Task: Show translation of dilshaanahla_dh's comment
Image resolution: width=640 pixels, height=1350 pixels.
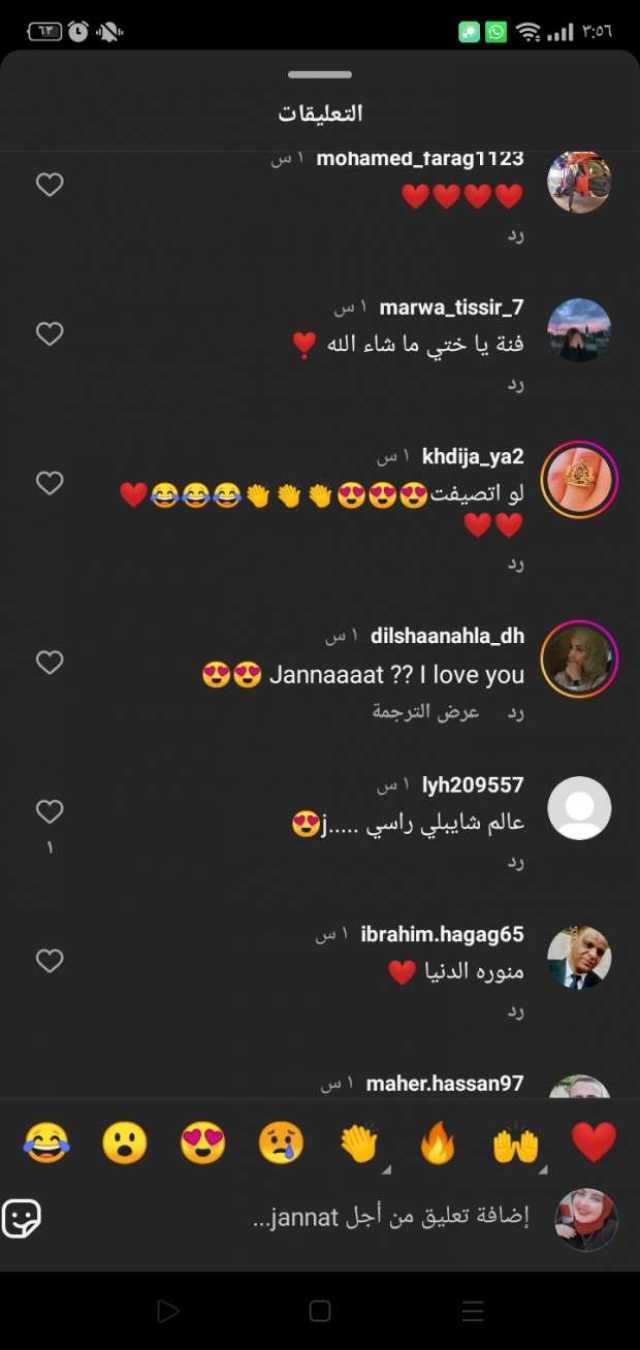Action: [x=426, y=712]
